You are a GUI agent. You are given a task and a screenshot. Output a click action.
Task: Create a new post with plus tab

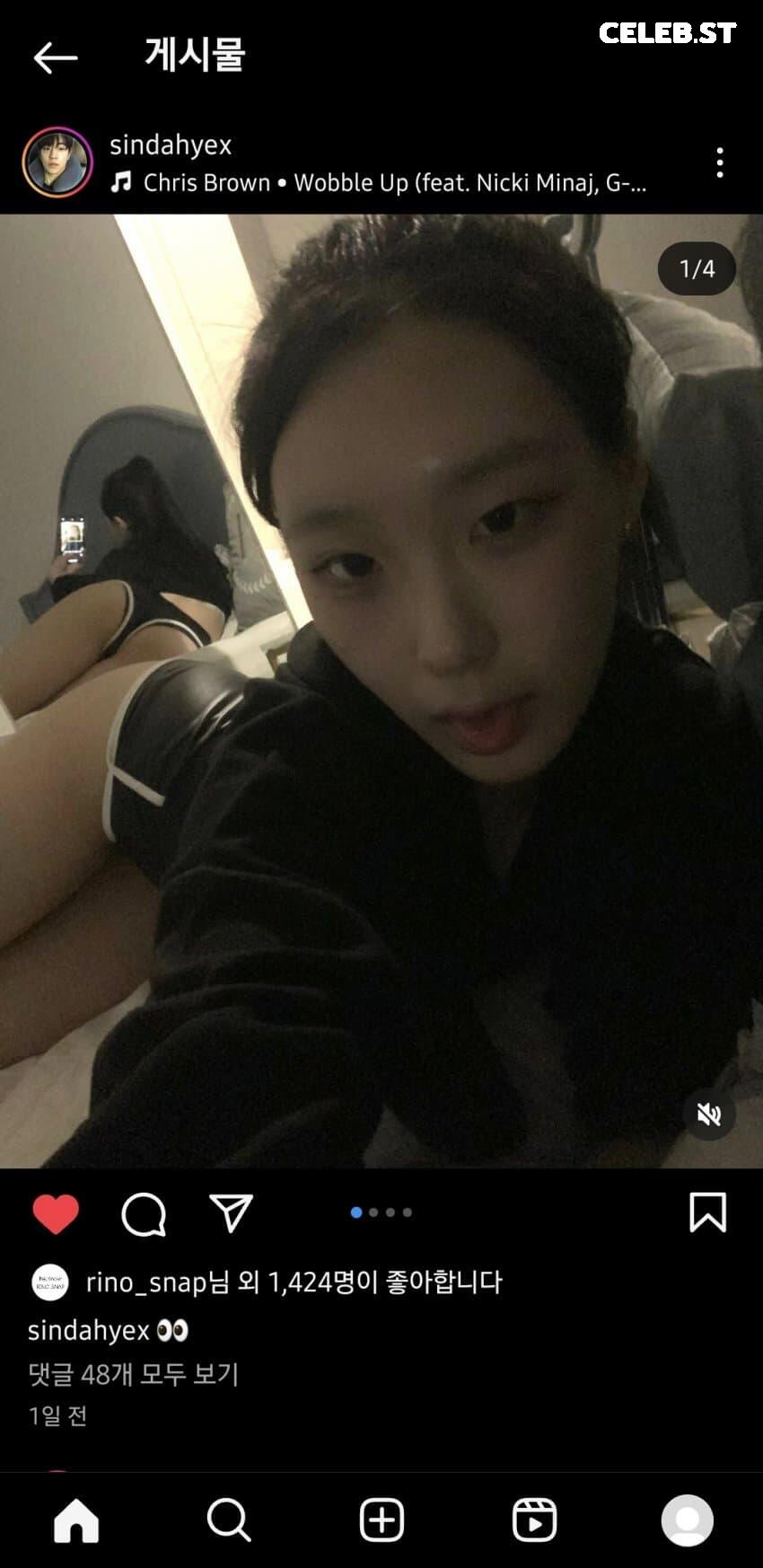pos(381,1520)
